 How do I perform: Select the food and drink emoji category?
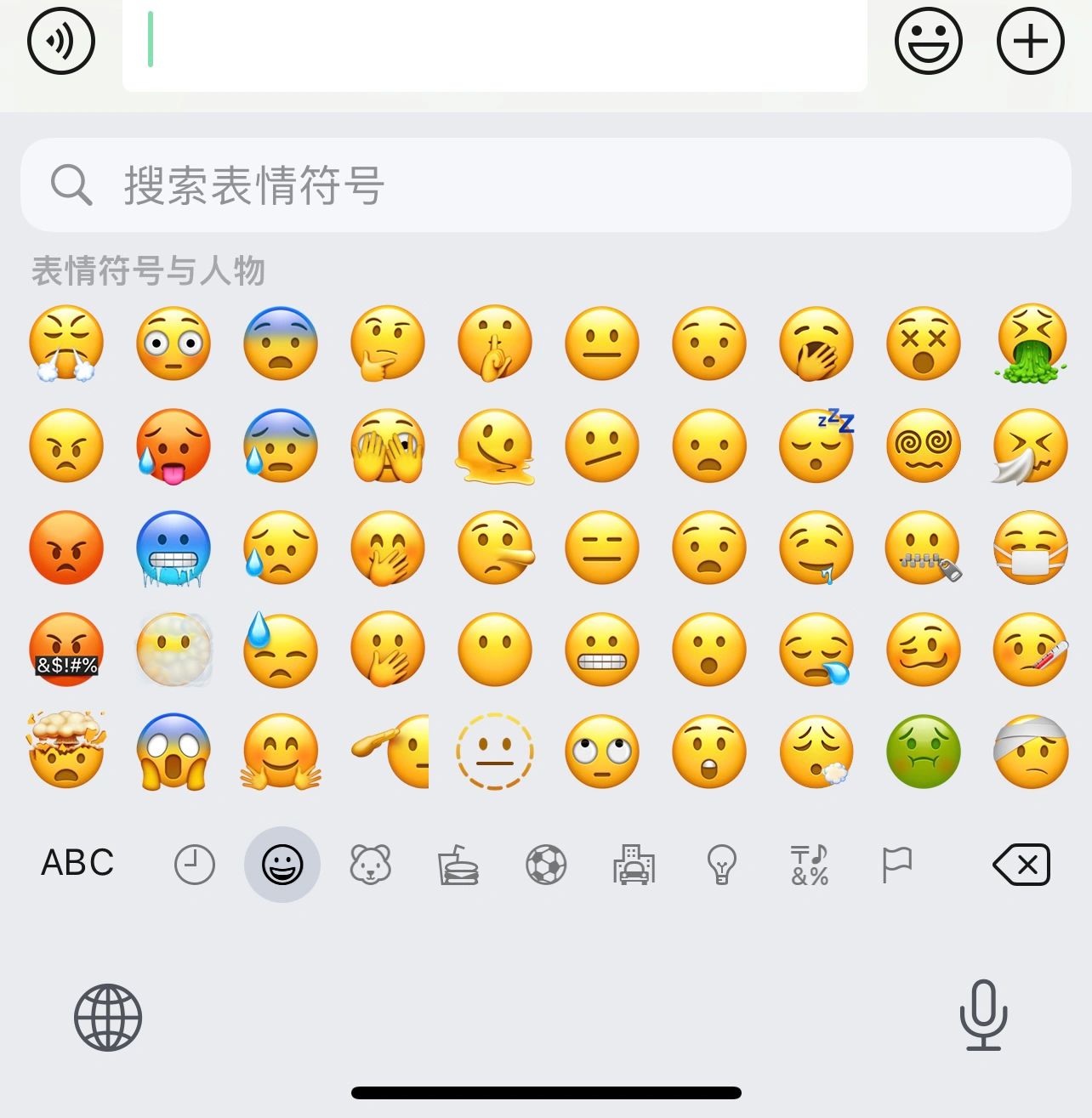(x=458, y=865)
